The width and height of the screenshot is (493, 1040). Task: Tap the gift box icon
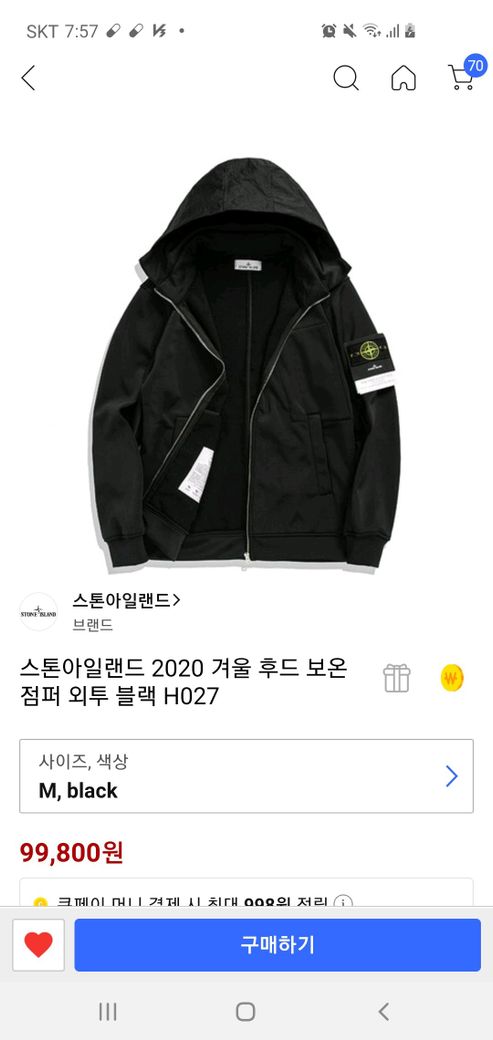click(x=396, y=678)
